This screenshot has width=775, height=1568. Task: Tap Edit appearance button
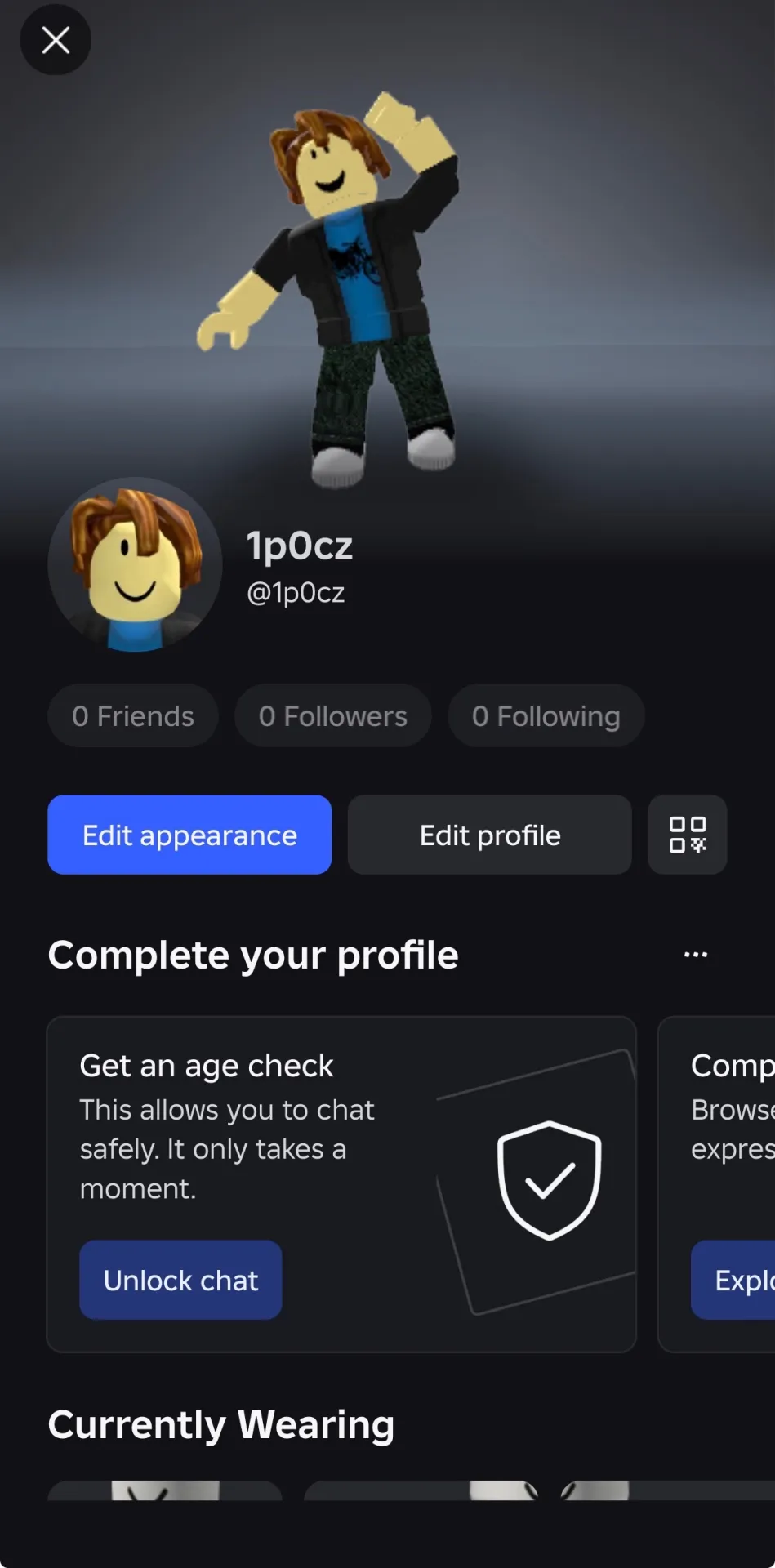[x=189, y=835]
